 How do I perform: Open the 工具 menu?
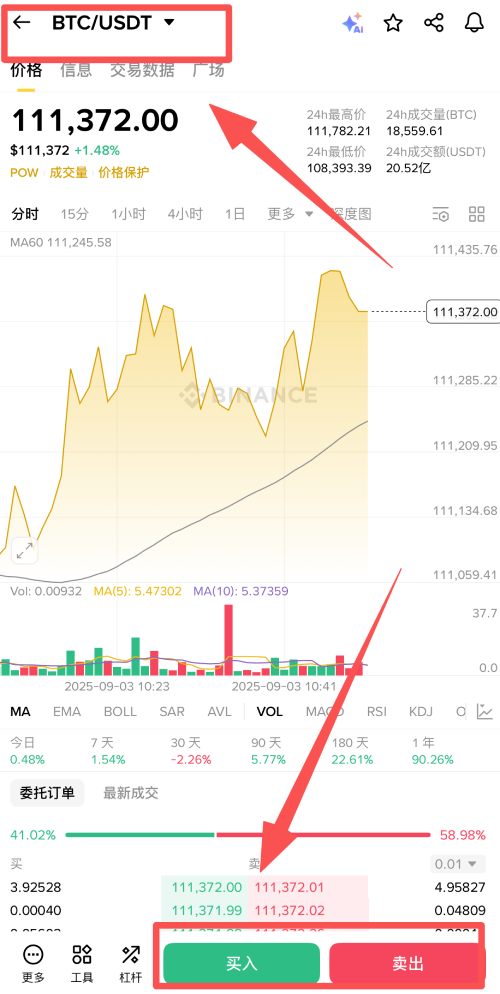coord(82,964)
